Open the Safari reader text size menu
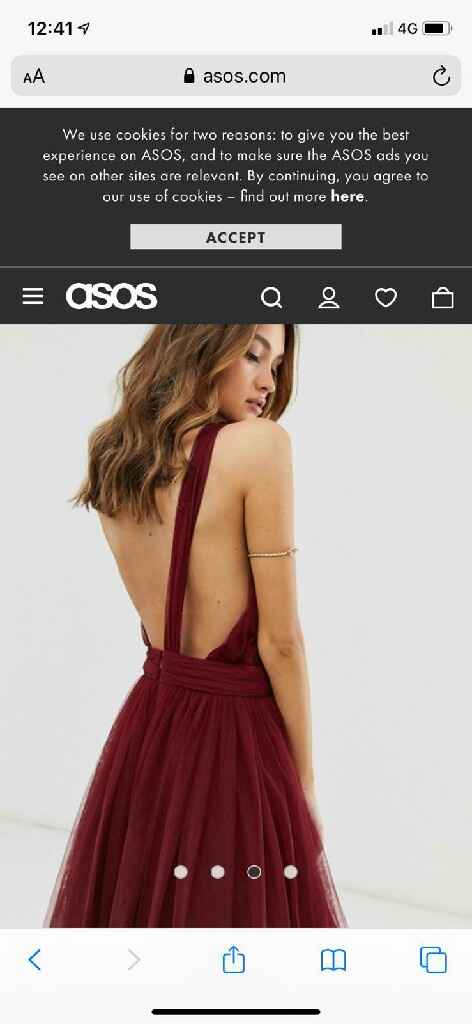The width and height of the screenshot is (472, 1024). (34, 76)
